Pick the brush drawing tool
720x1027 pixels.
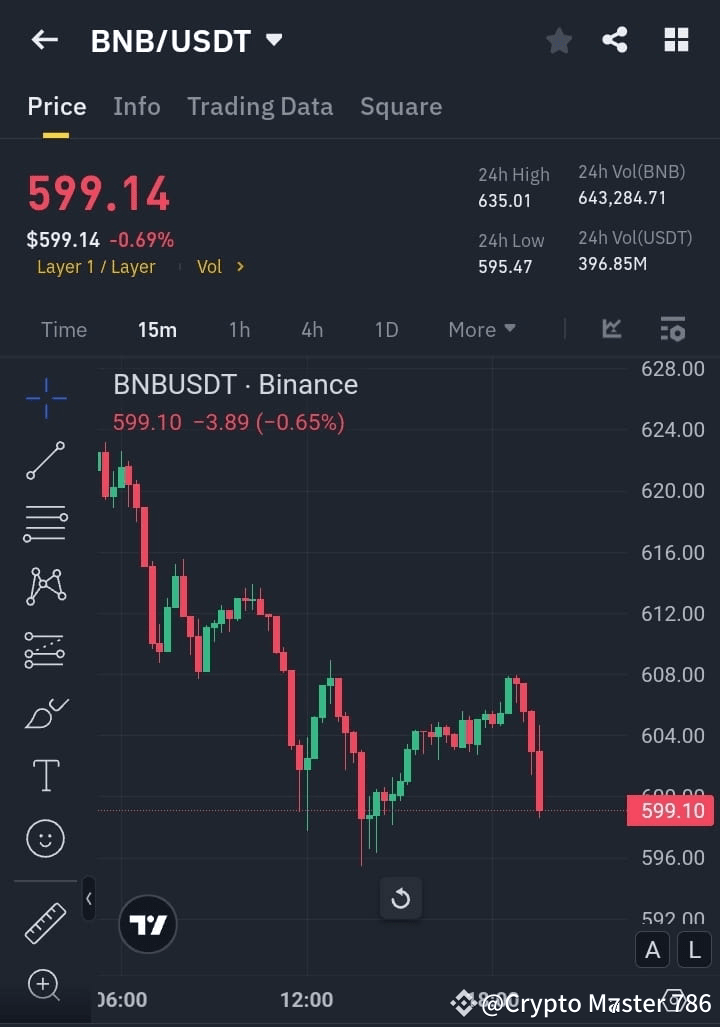(x=45, y=712)
